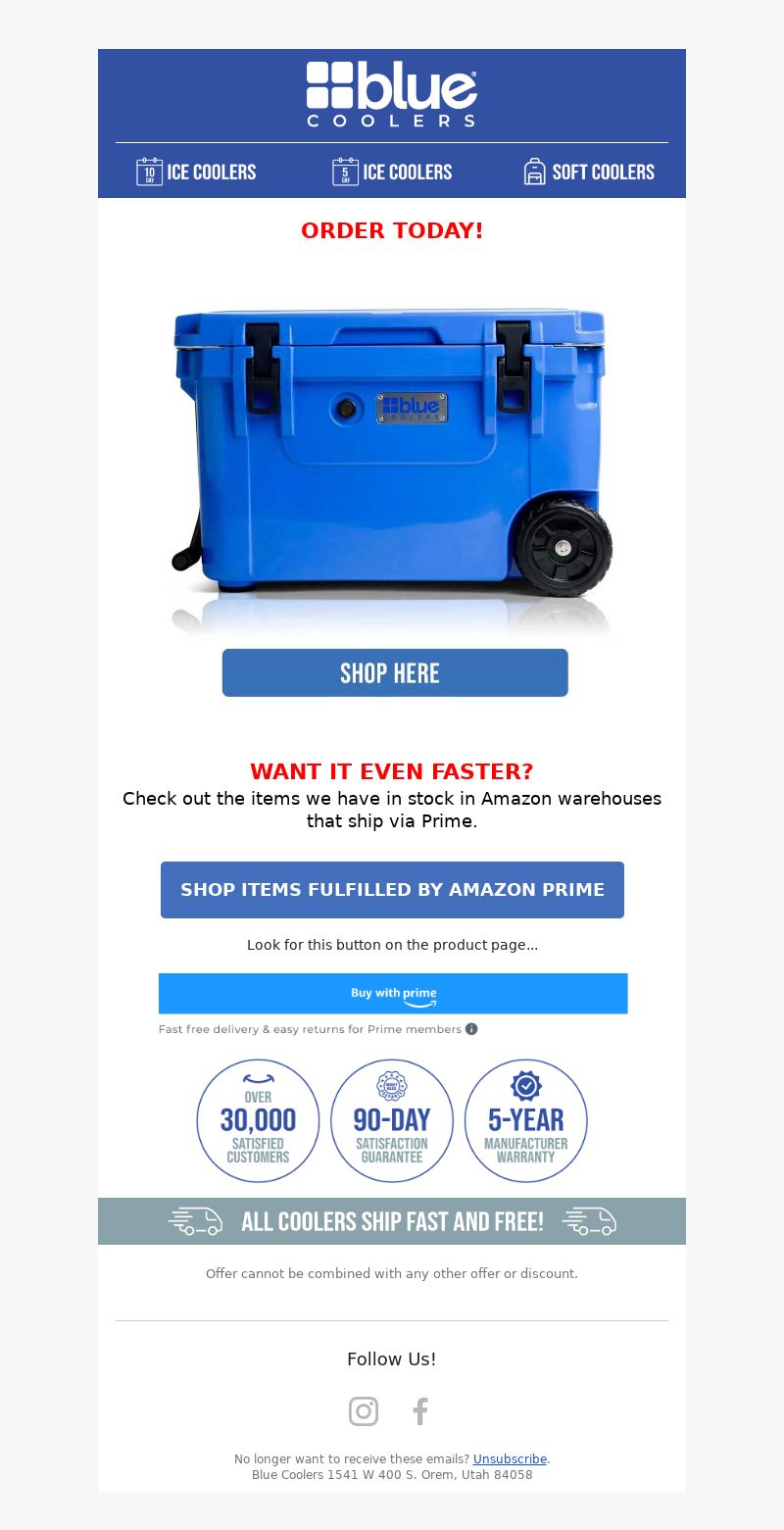Visit the Facebook page
Viewport: 784px width, 1530px height.
(420, 1411)
